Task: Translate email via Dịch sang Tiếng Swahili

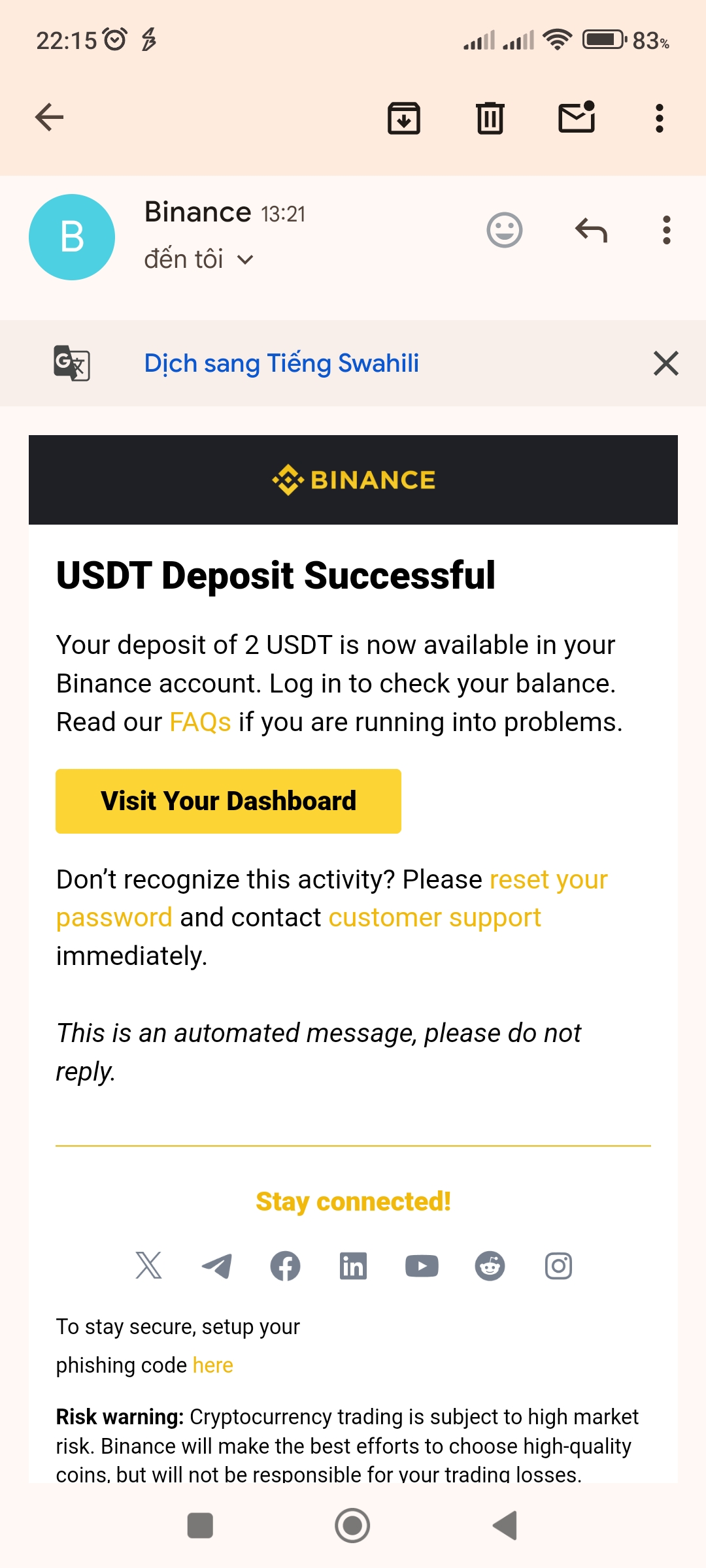Action: click(281, 363)
